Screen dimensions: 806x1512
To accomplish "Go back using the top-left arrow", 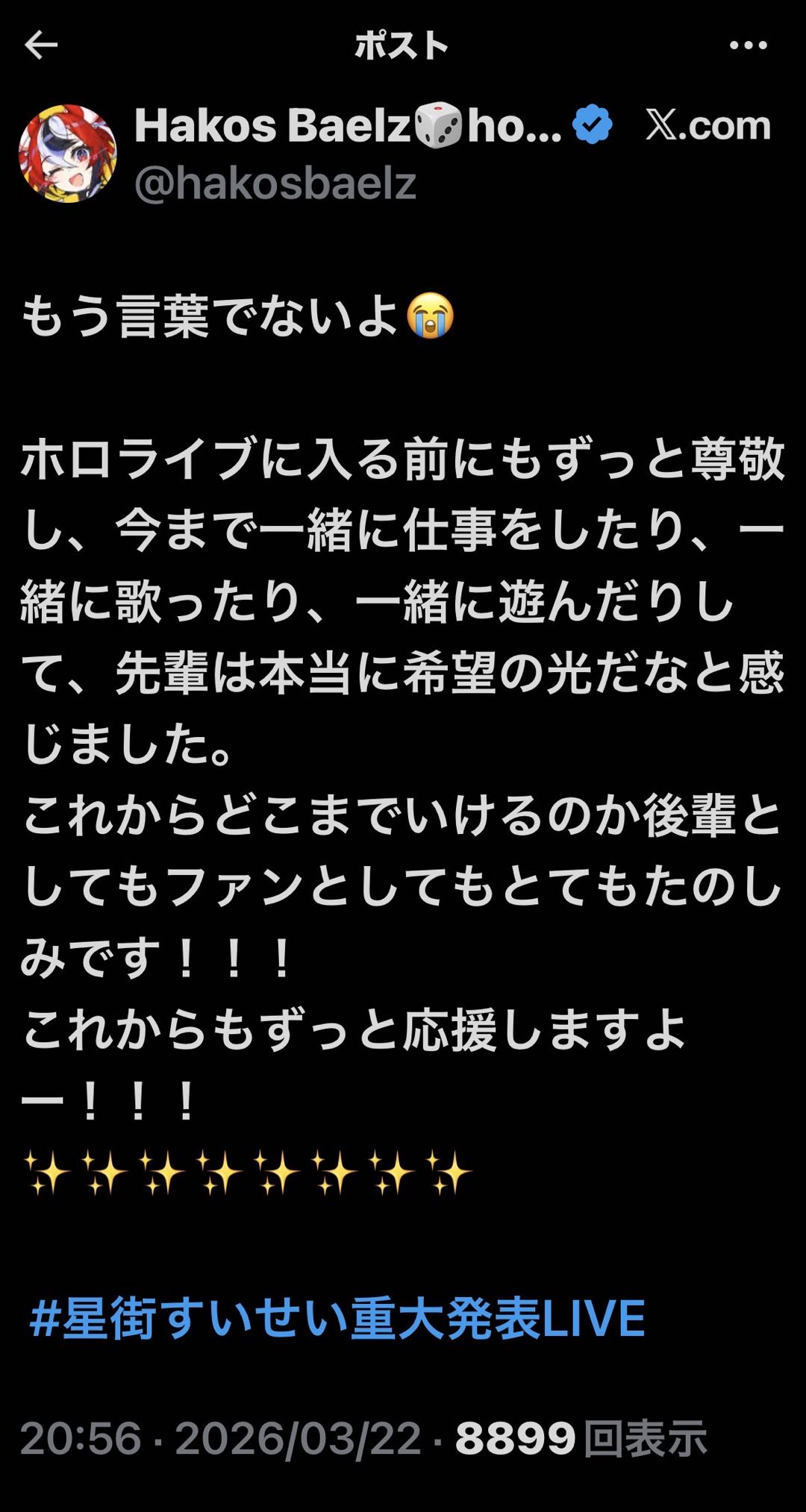I will point(41,46).
